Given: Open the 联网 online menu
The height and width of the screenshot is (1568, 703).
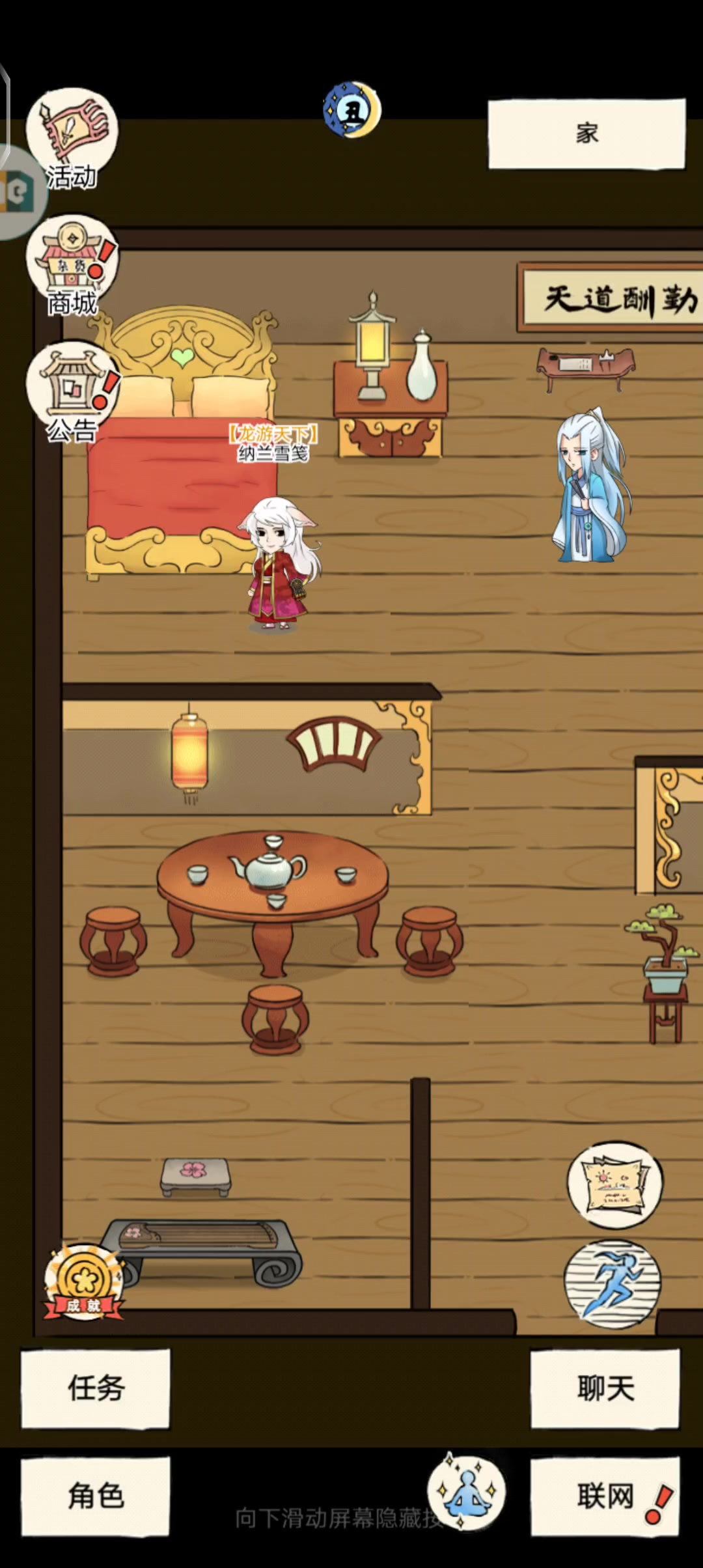Looking at the screenshot, I should point(605,1496).
